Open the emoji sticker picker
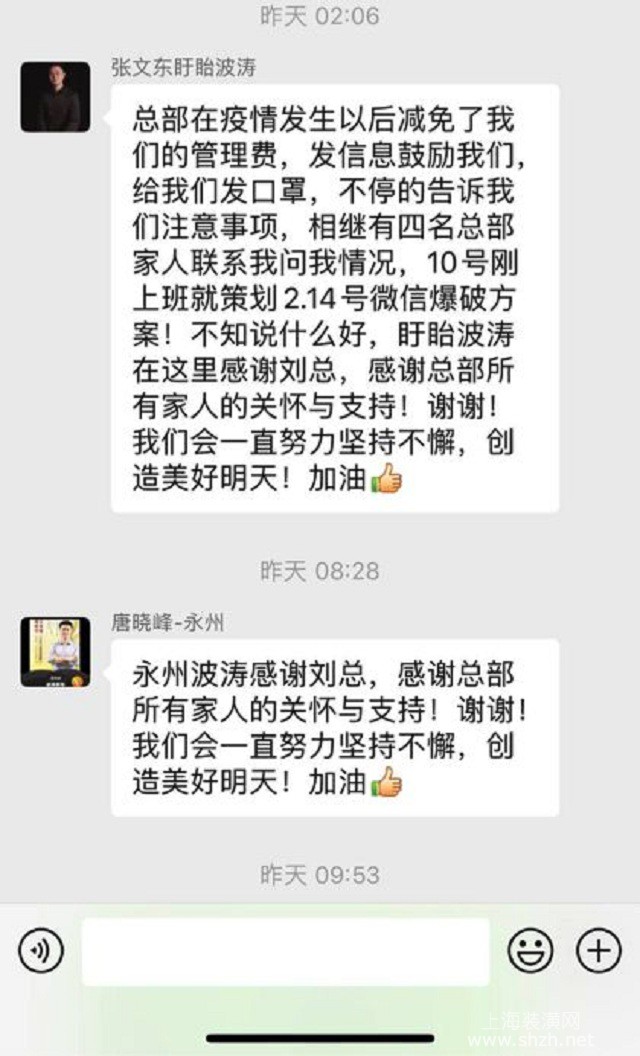This screenshot has width=640, height=1056. point(530,950)
